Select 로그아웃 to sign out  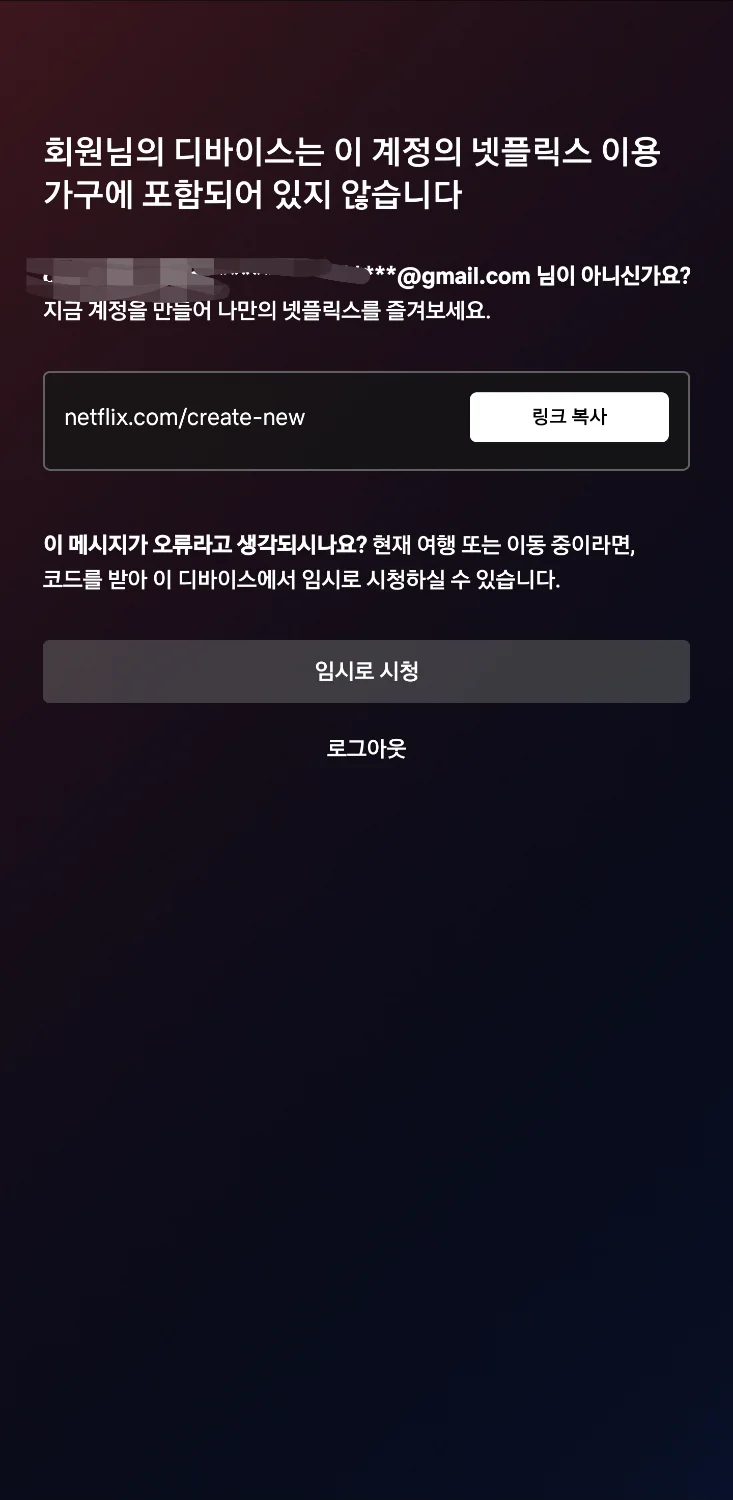[366, 748]
